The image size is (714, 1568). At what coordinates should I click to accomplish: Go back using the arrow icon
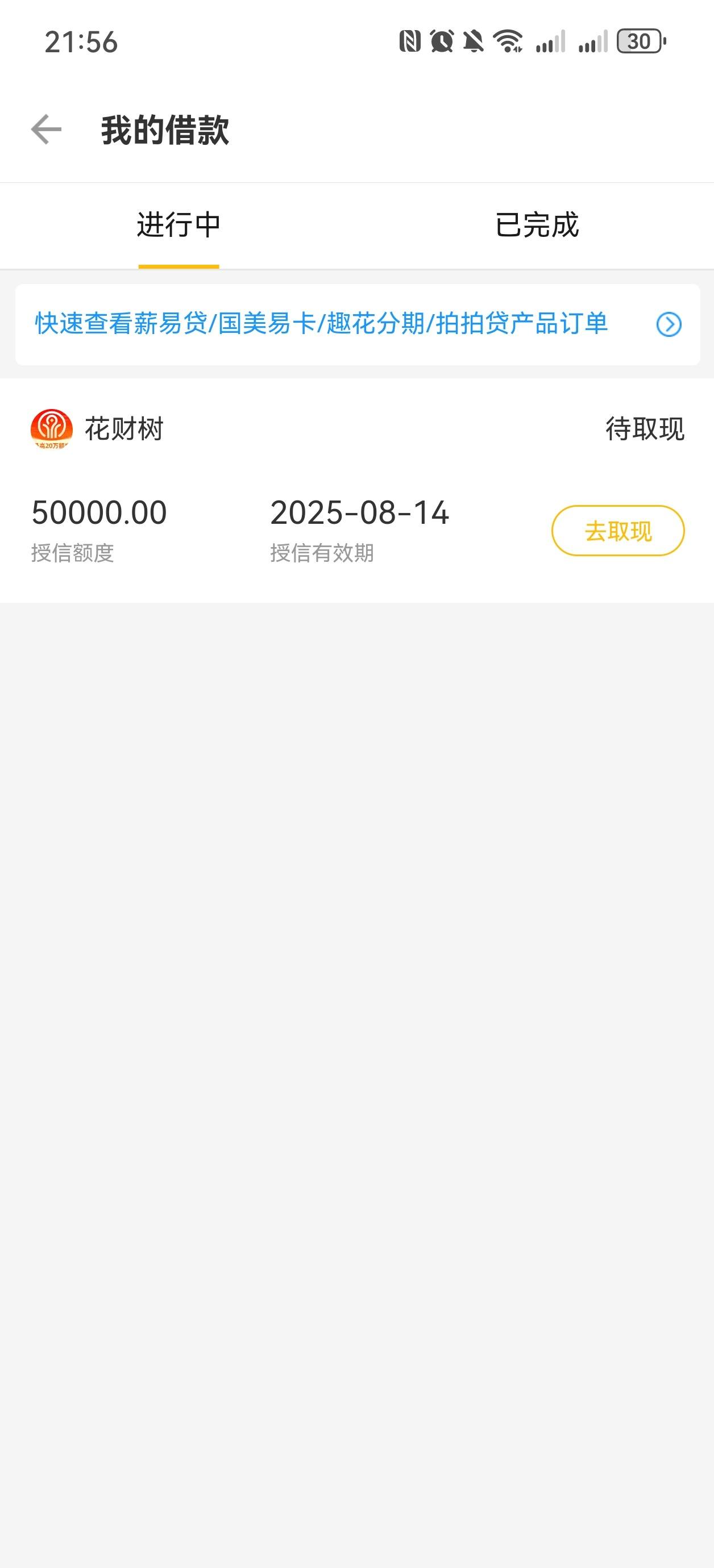[x=46, y=130]
